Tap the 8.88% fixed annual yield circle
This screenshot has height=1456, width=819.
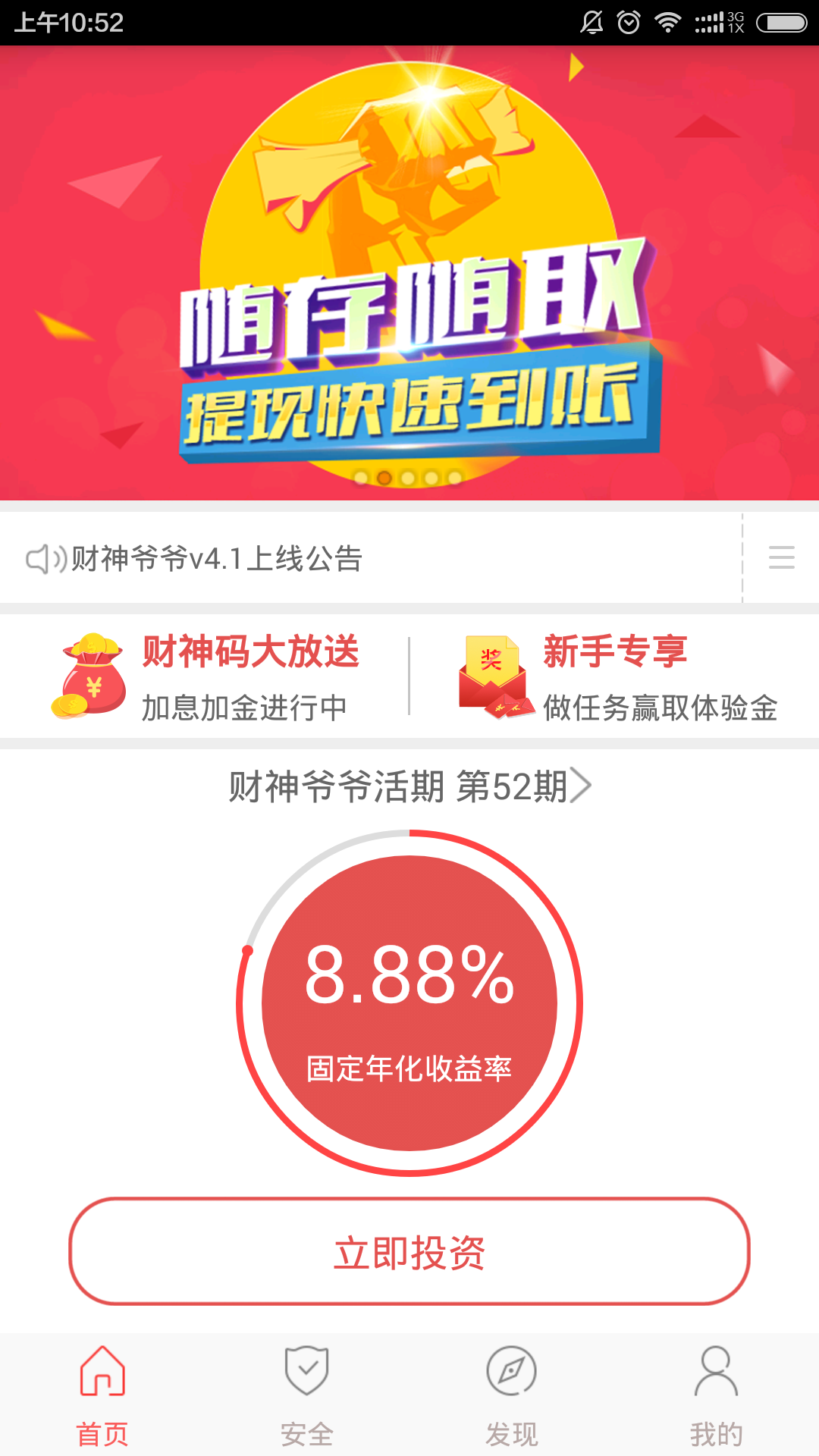point(409,1003)
